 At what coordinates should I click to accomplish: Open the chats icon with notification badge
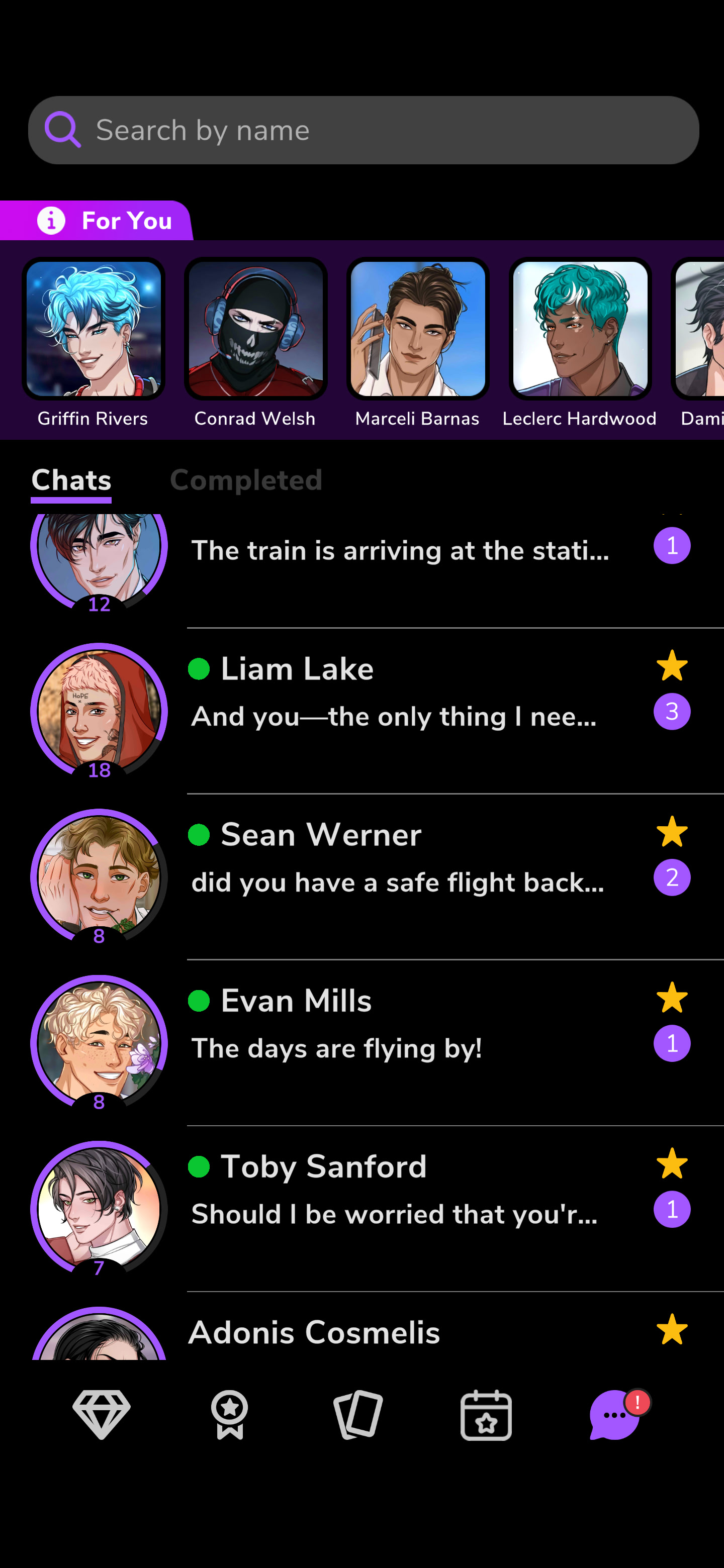[615, 1413]
